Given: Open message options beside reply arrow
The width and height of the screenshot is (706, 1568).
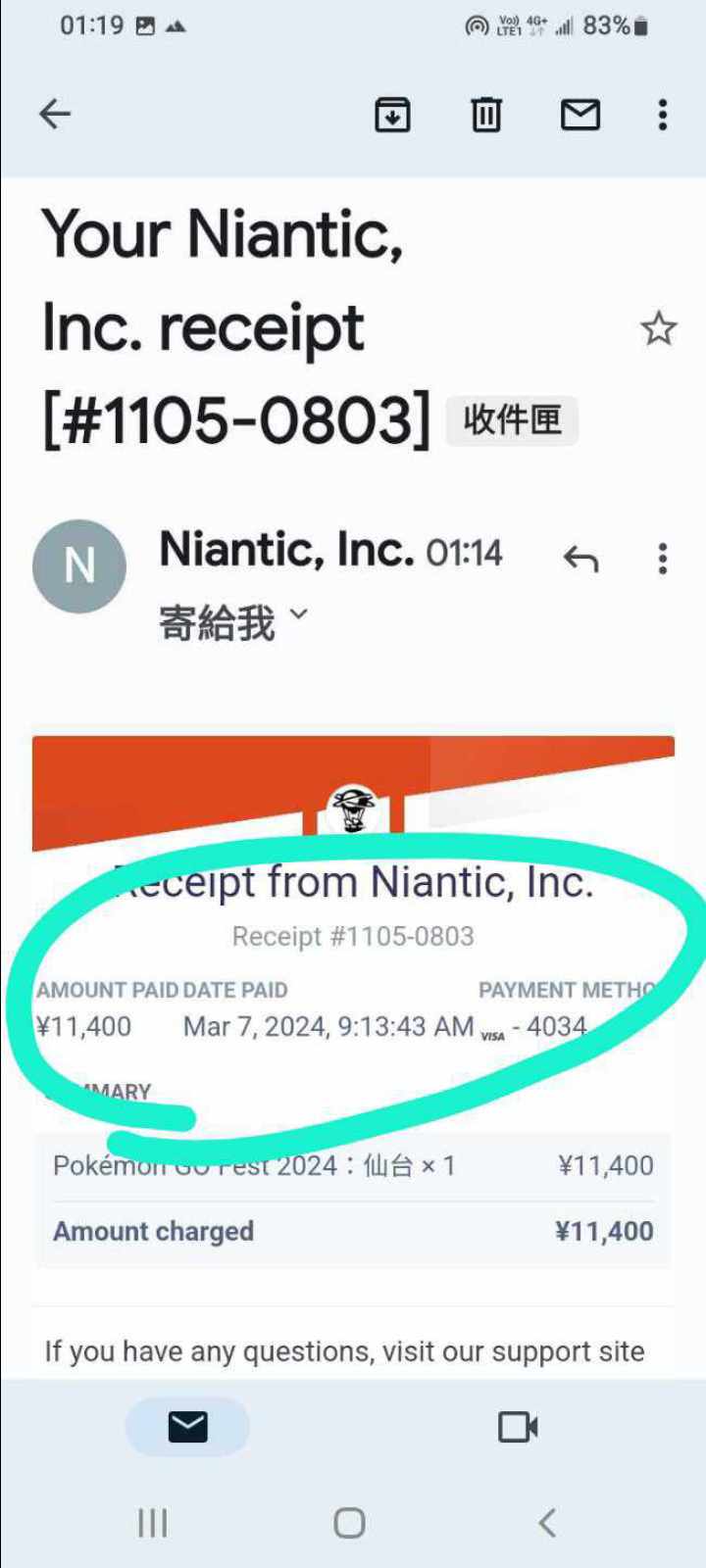Looking at the screenshot, I should [663, 559].
